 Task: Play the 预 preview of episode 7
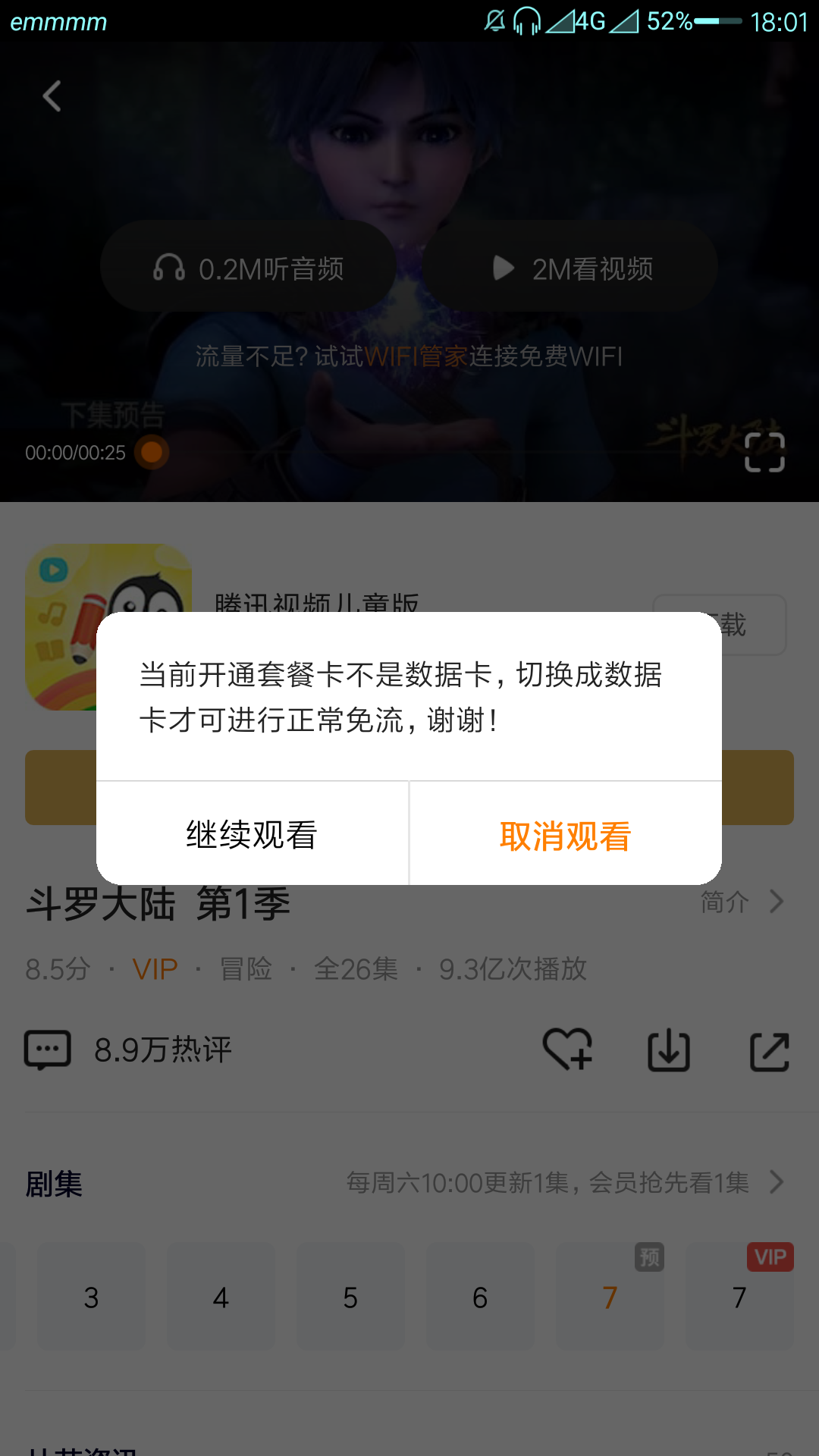pyautogui.click(x=610, y=1297)
